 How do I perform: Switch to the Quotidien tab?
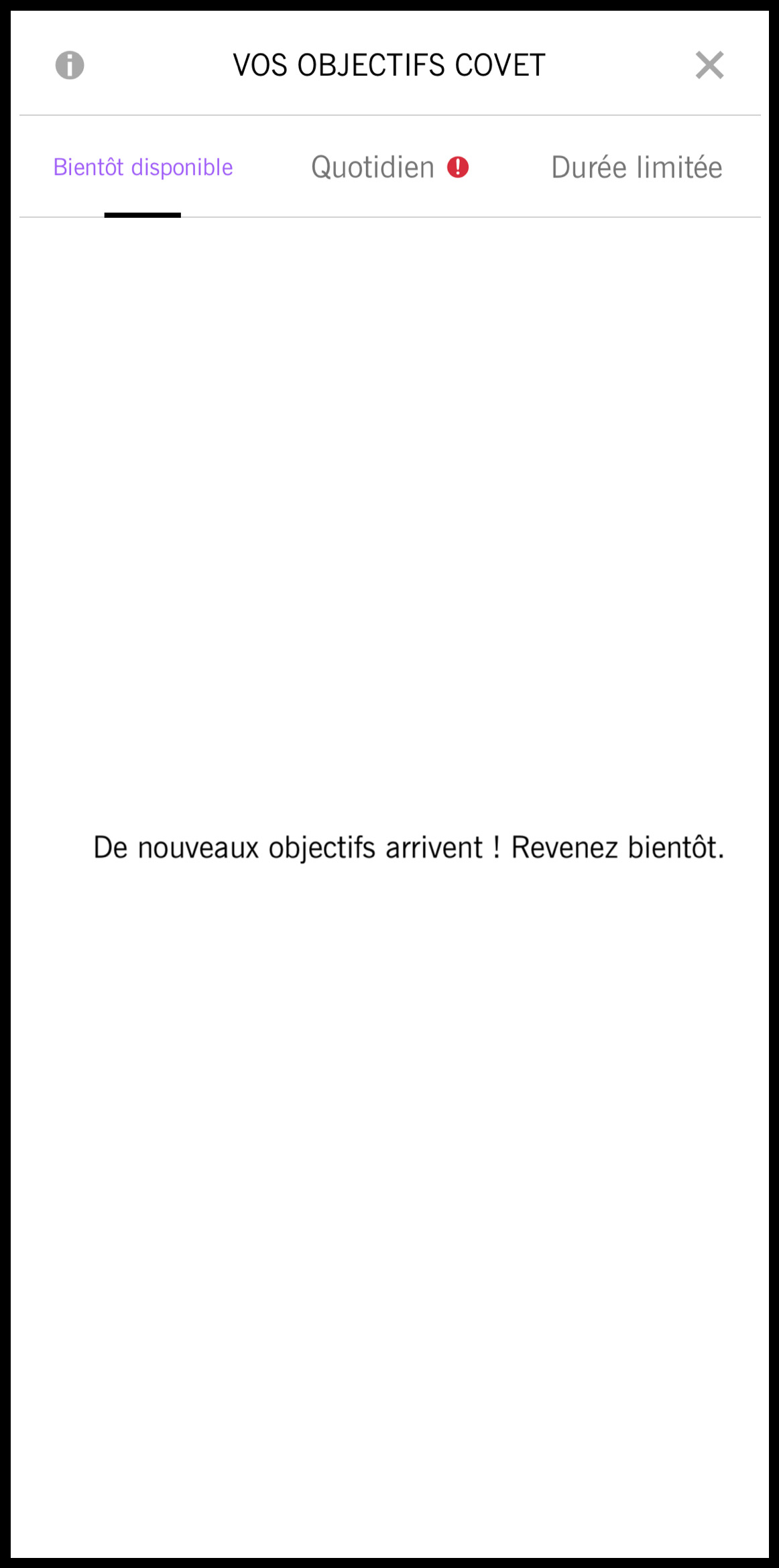[389, 168]
